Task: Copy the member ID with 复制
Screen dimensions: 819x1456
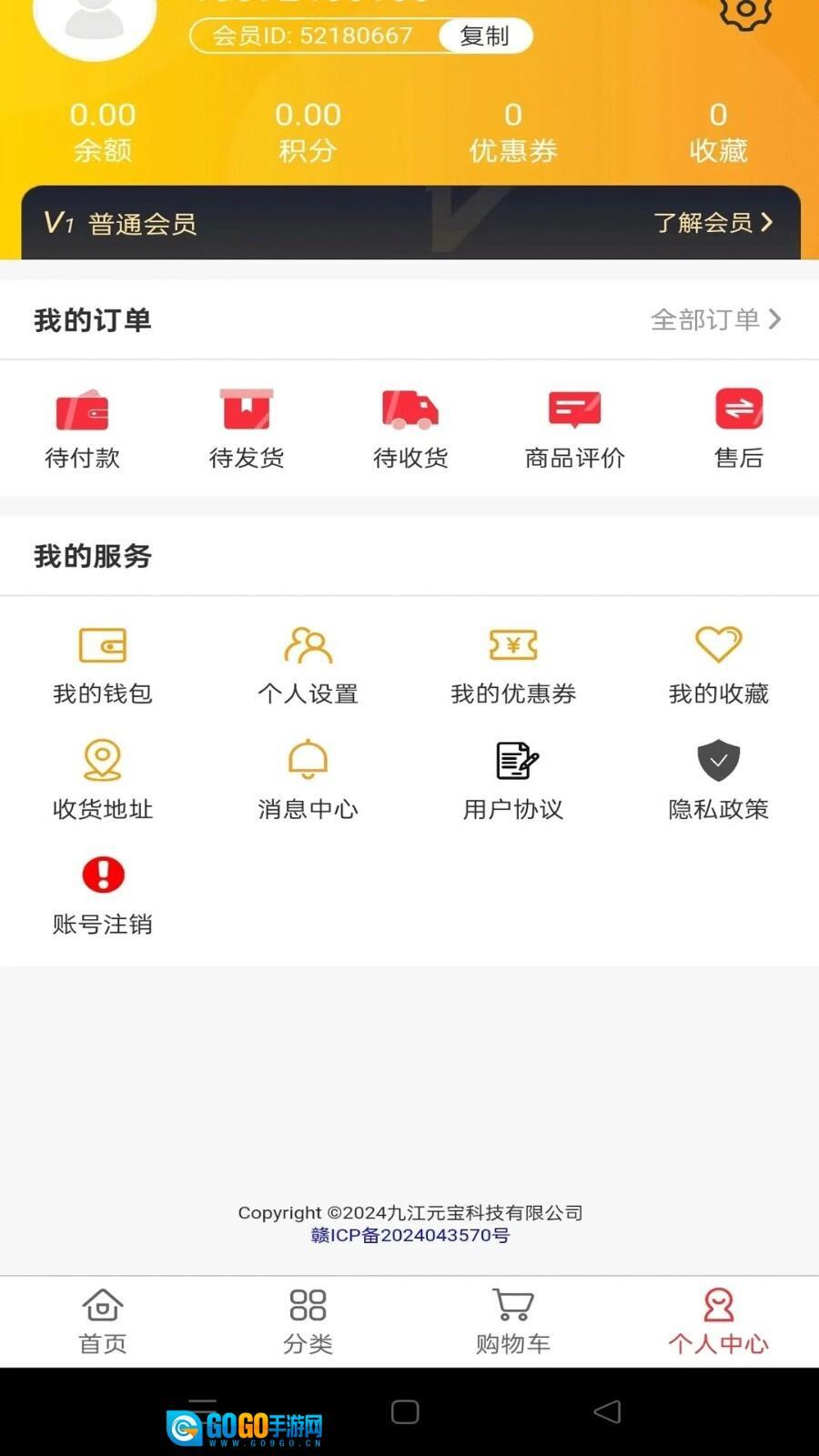Action: coord(484,35)
